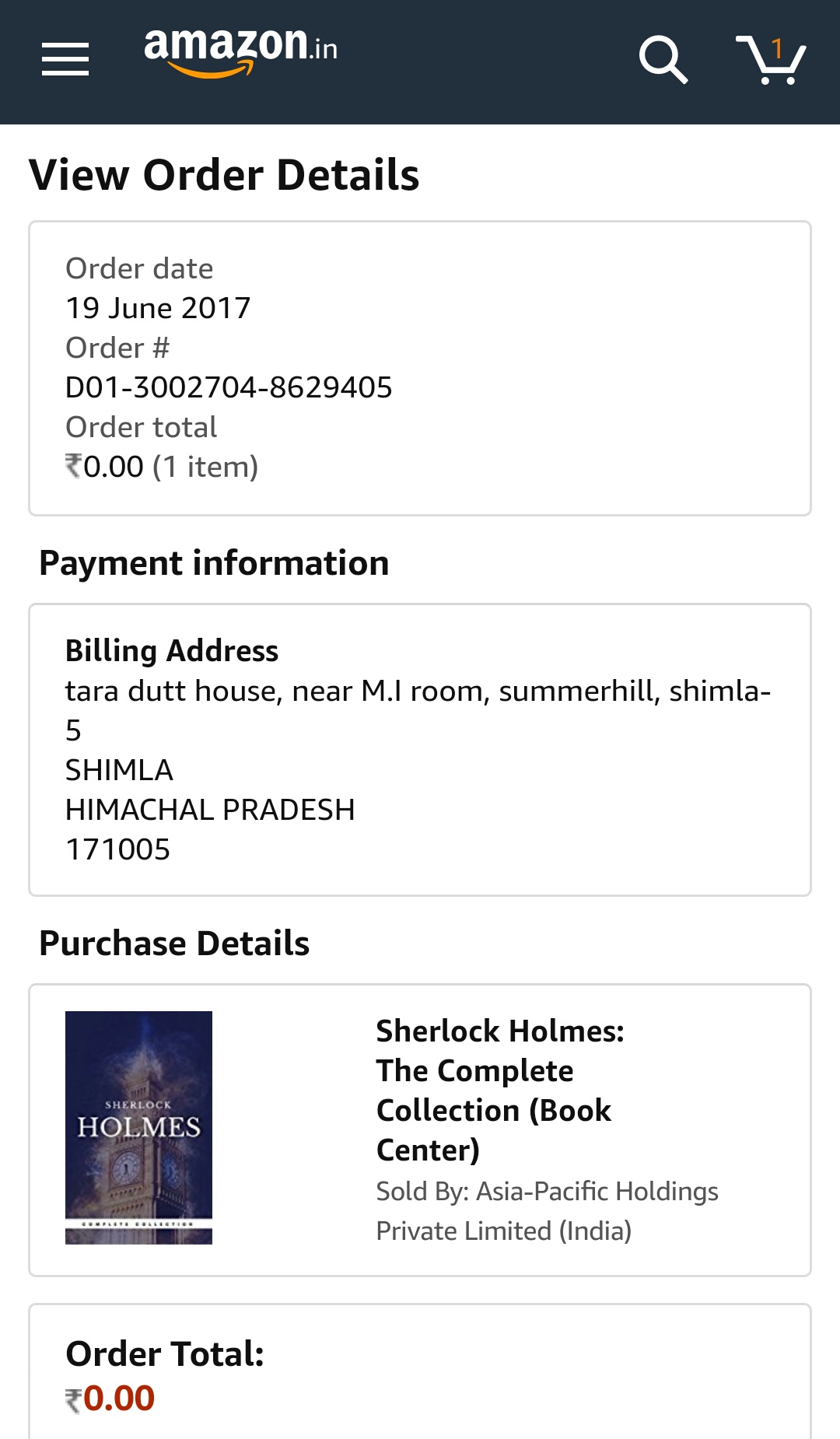View the shopping cart
The height and width of the screenshot is (1439, 840).
[770, 59]
